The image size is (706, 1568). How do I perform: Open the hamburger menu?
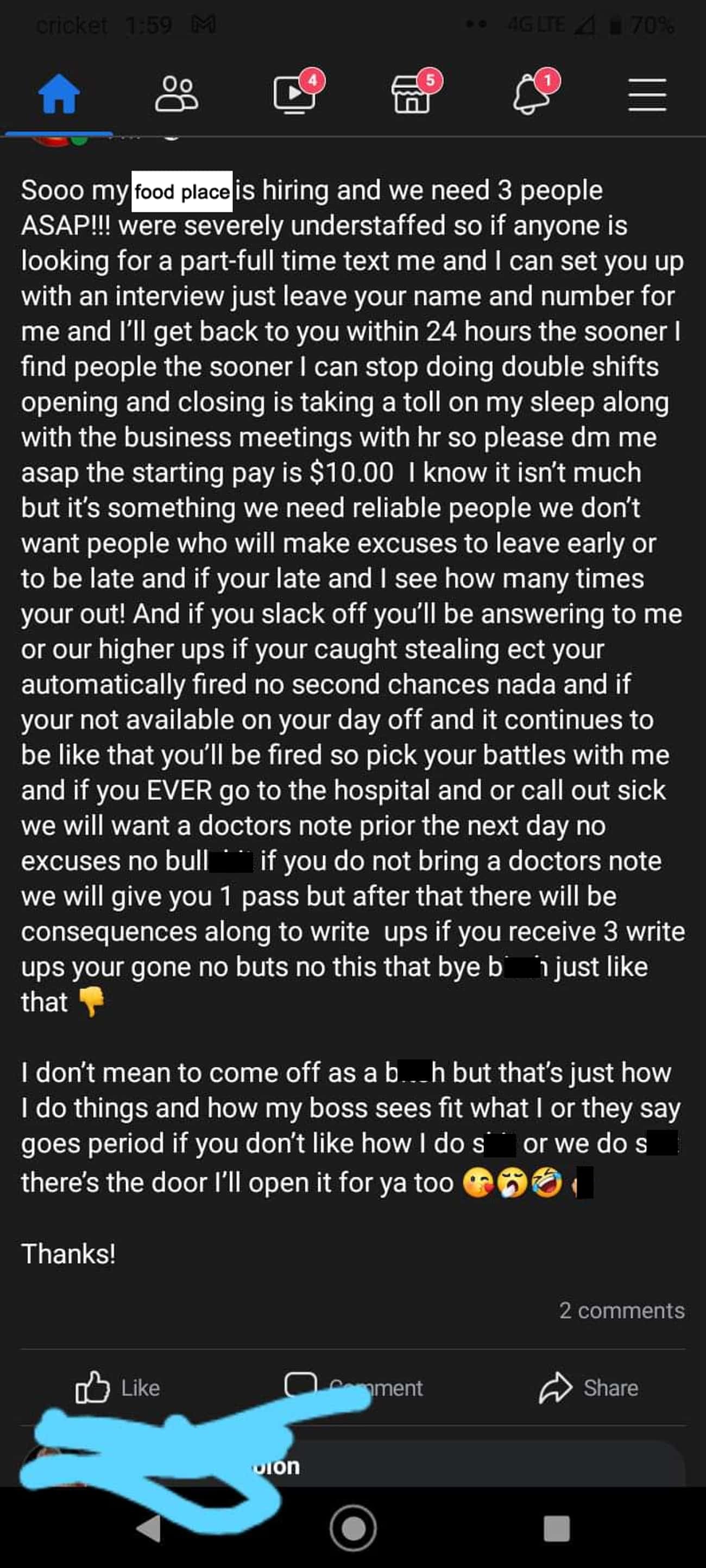point(647,95)
